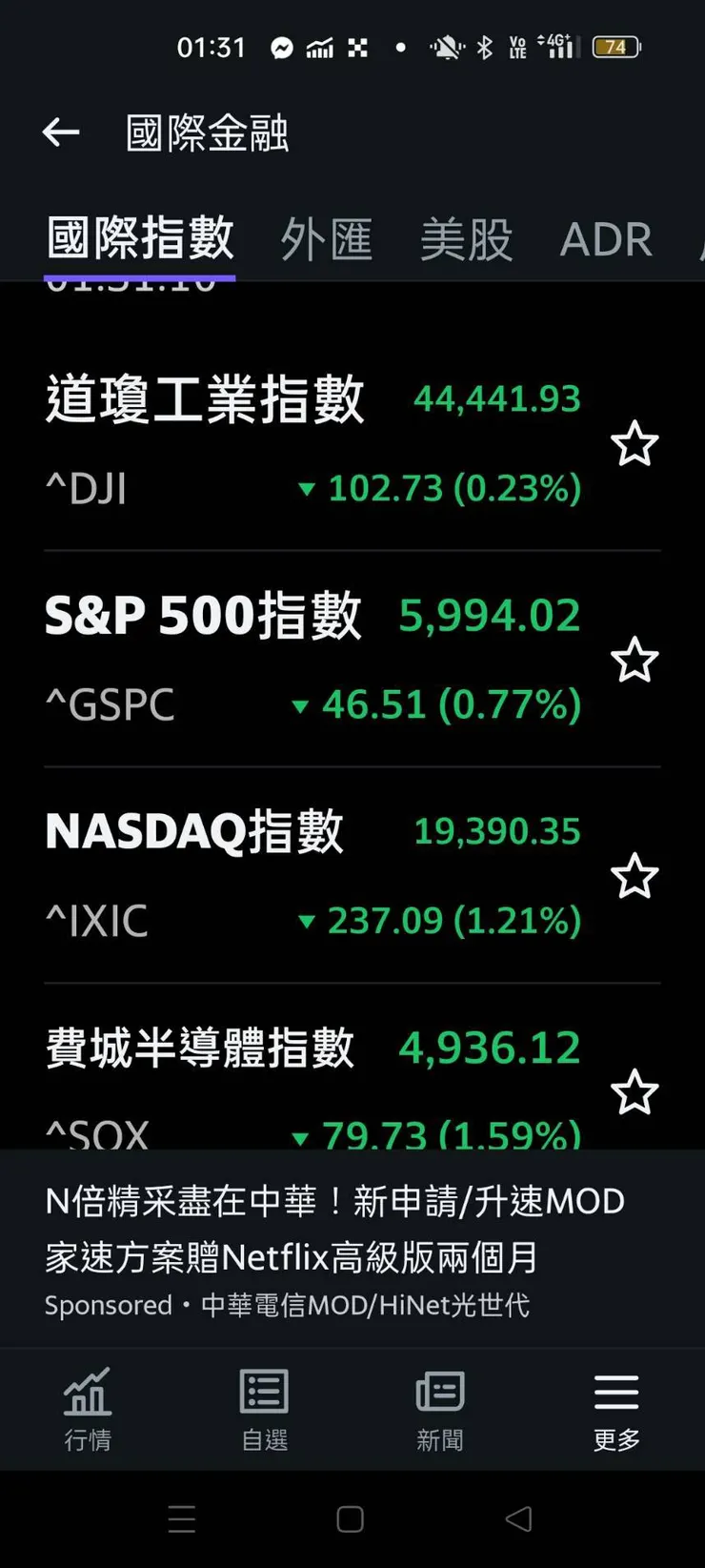Screen dimensions: 705x1568
Task: Open the 更多 menu
Action: coord(616,1409)
